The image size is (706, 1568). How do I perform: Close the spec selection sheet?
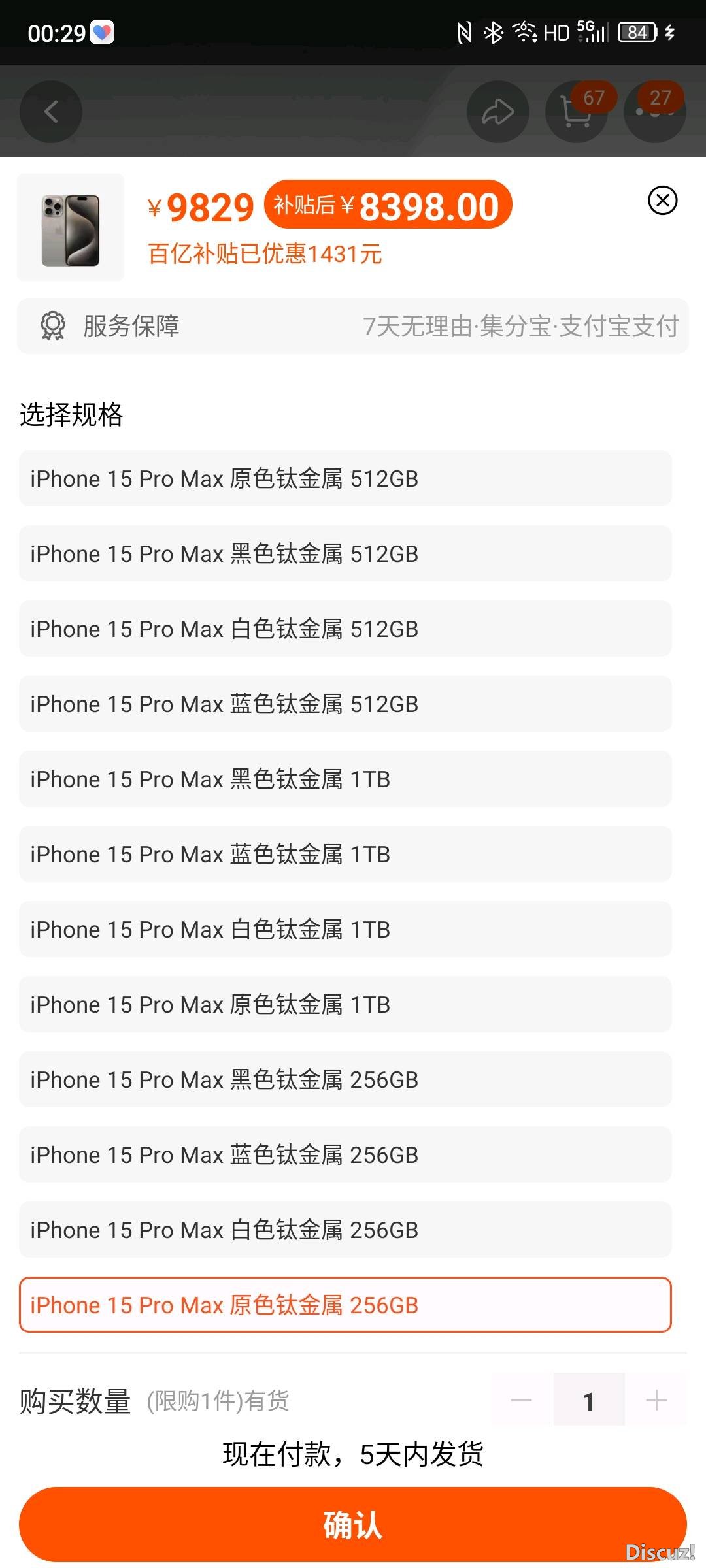coord(662,200)
